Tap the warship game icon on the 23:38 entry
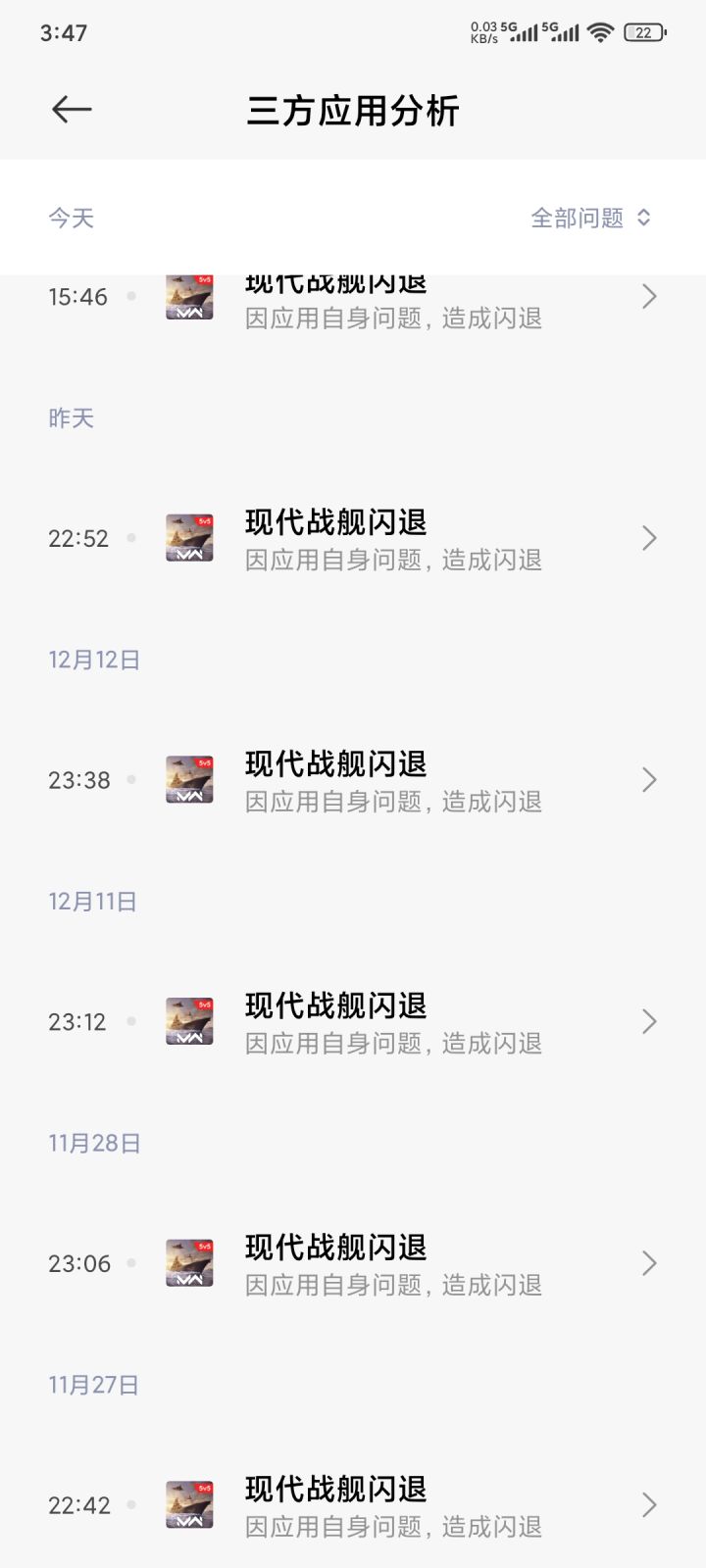 [188, 779]
